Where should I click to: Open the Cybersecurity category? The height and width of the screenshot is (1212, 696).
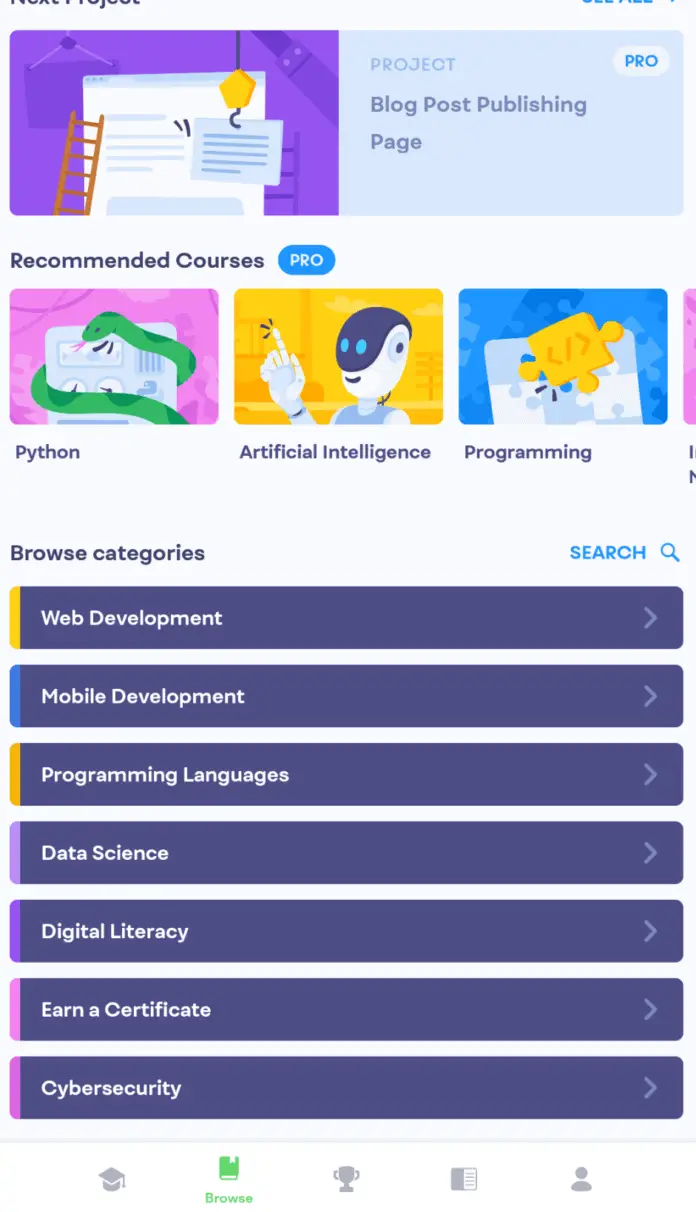point(346,1088)
